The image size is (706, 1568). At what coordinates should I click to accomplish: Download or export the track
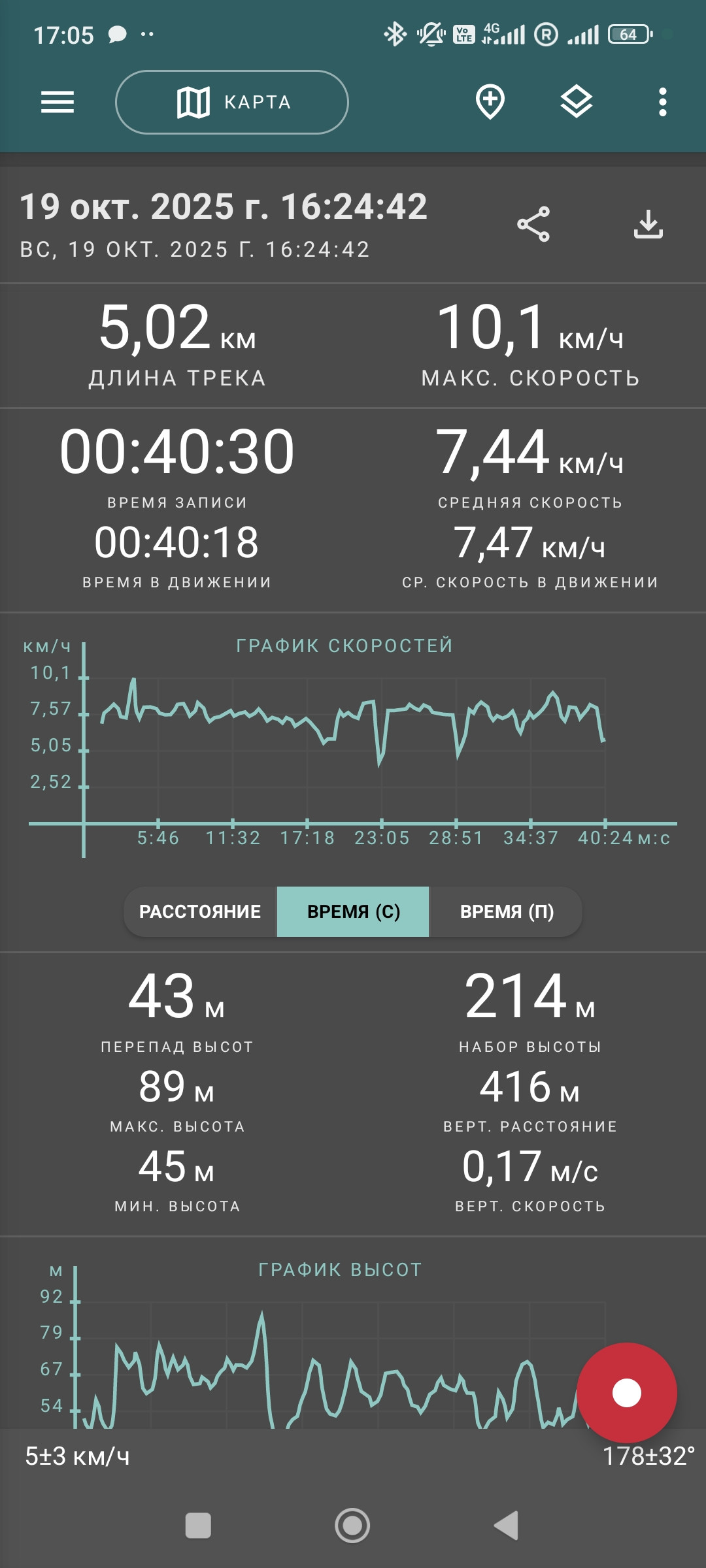pyautogui.click(x=648, y=225)
